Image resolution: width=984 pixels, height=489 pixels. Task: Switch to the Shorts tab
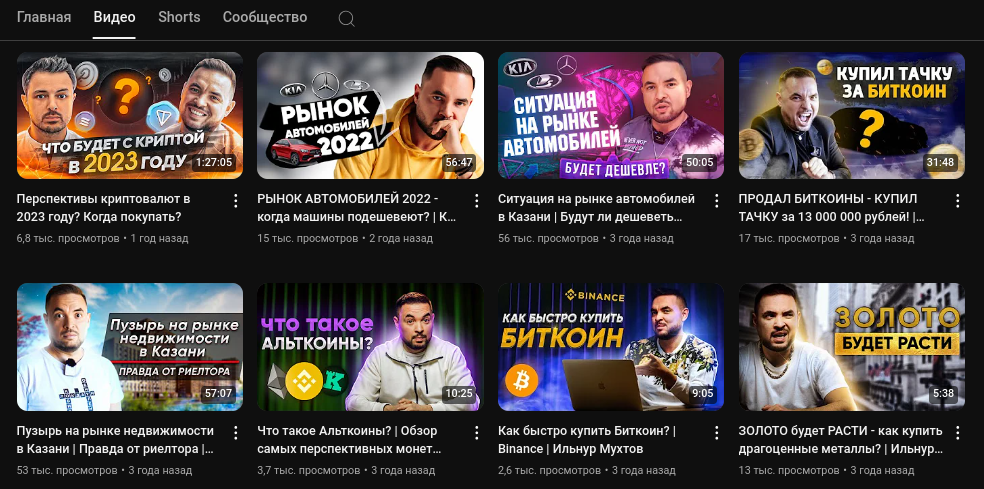tap(179, 17)
